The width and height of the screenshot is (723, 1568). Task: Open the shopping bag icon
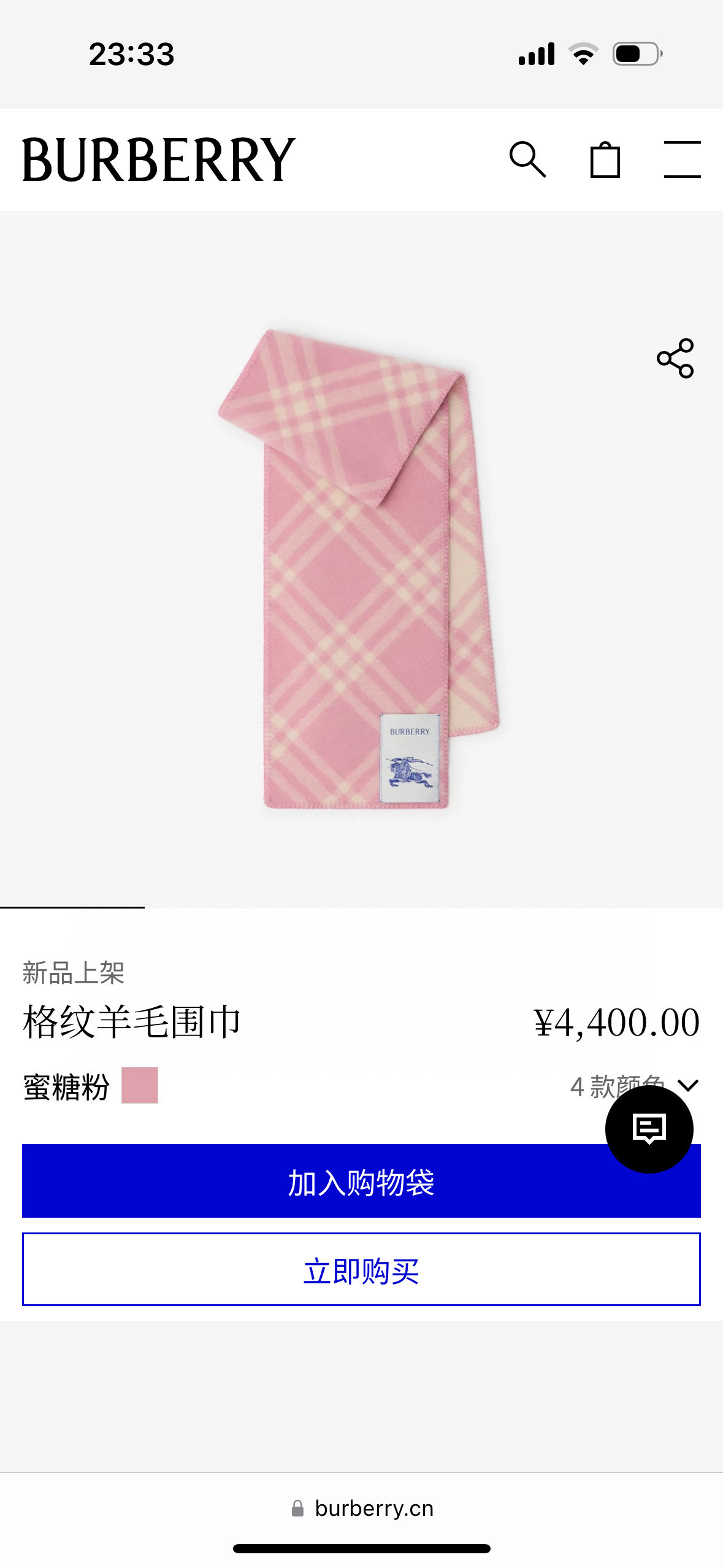click(606, 161)
